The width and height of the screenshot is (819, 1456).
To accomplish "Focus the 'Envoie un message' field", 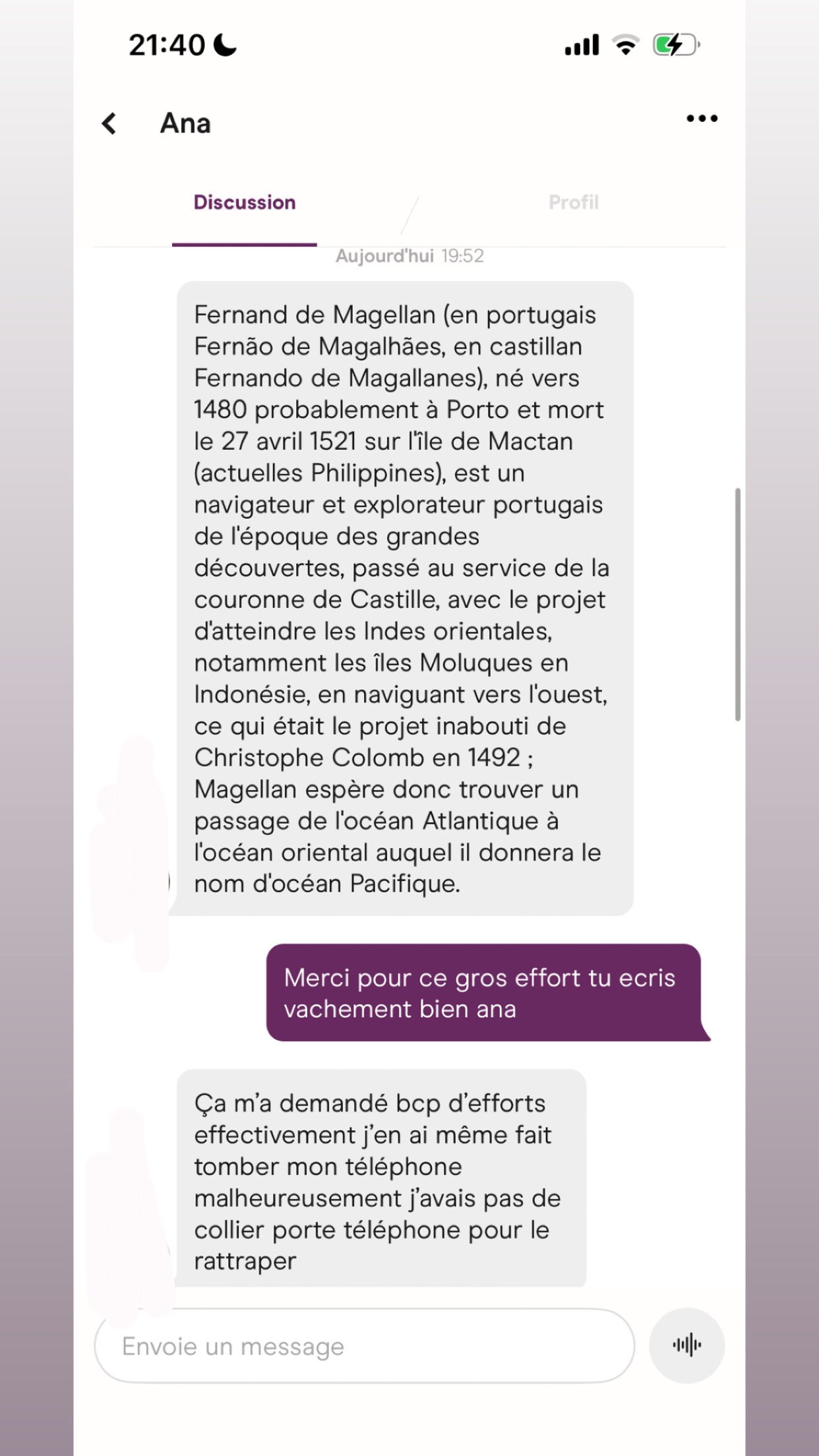I will pos(364,1346).
